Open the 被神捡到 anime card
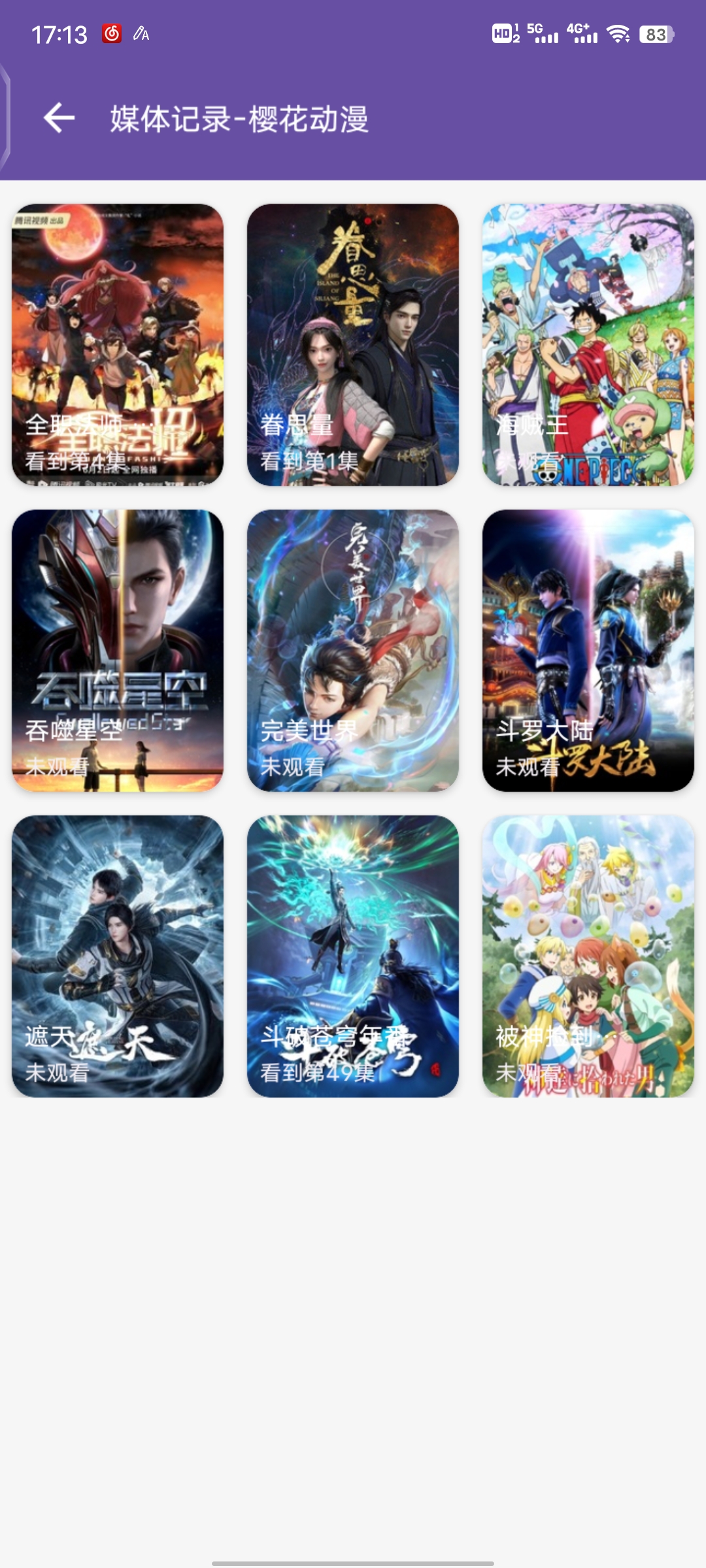706x1568 pixels. tap(588, 956)
